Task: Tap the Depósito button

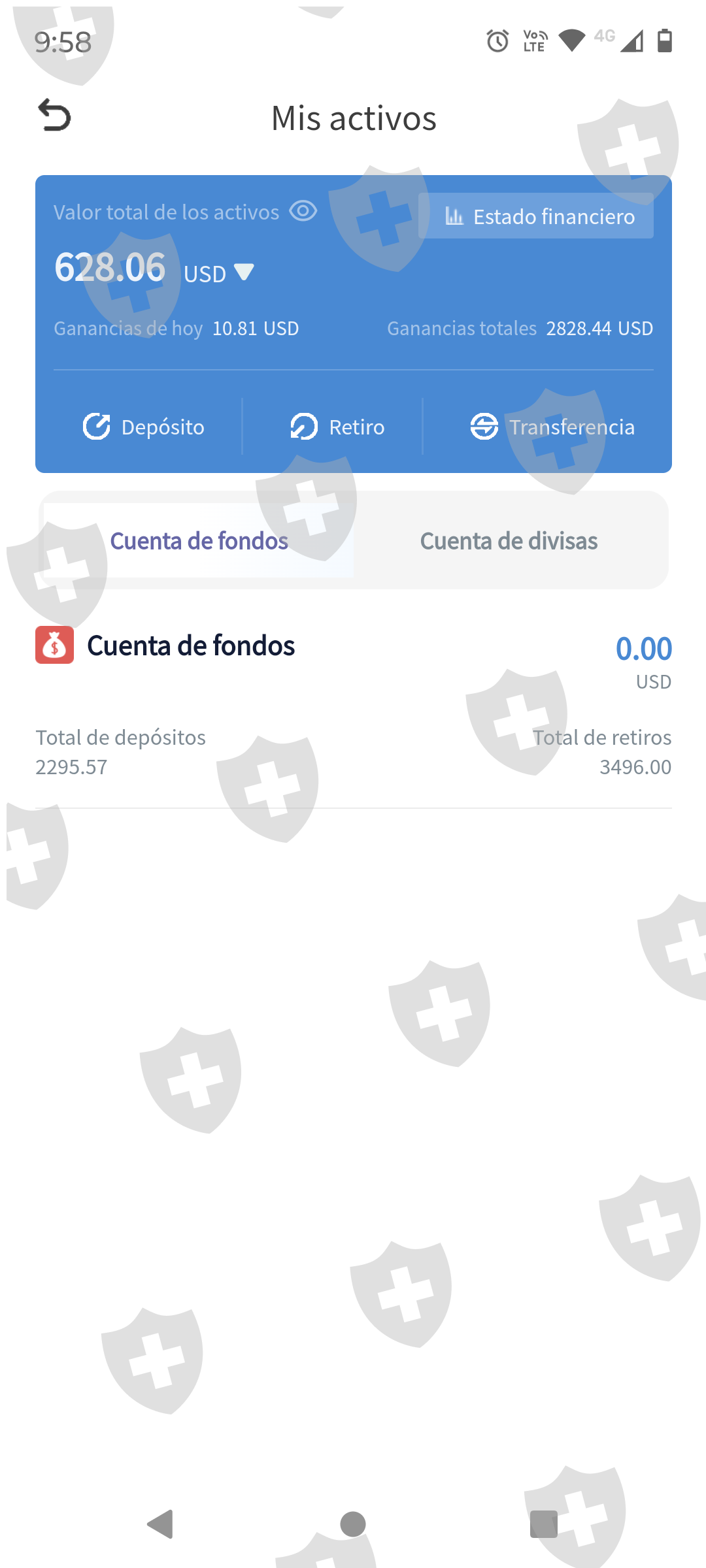Action: click(x=144, y=427)
